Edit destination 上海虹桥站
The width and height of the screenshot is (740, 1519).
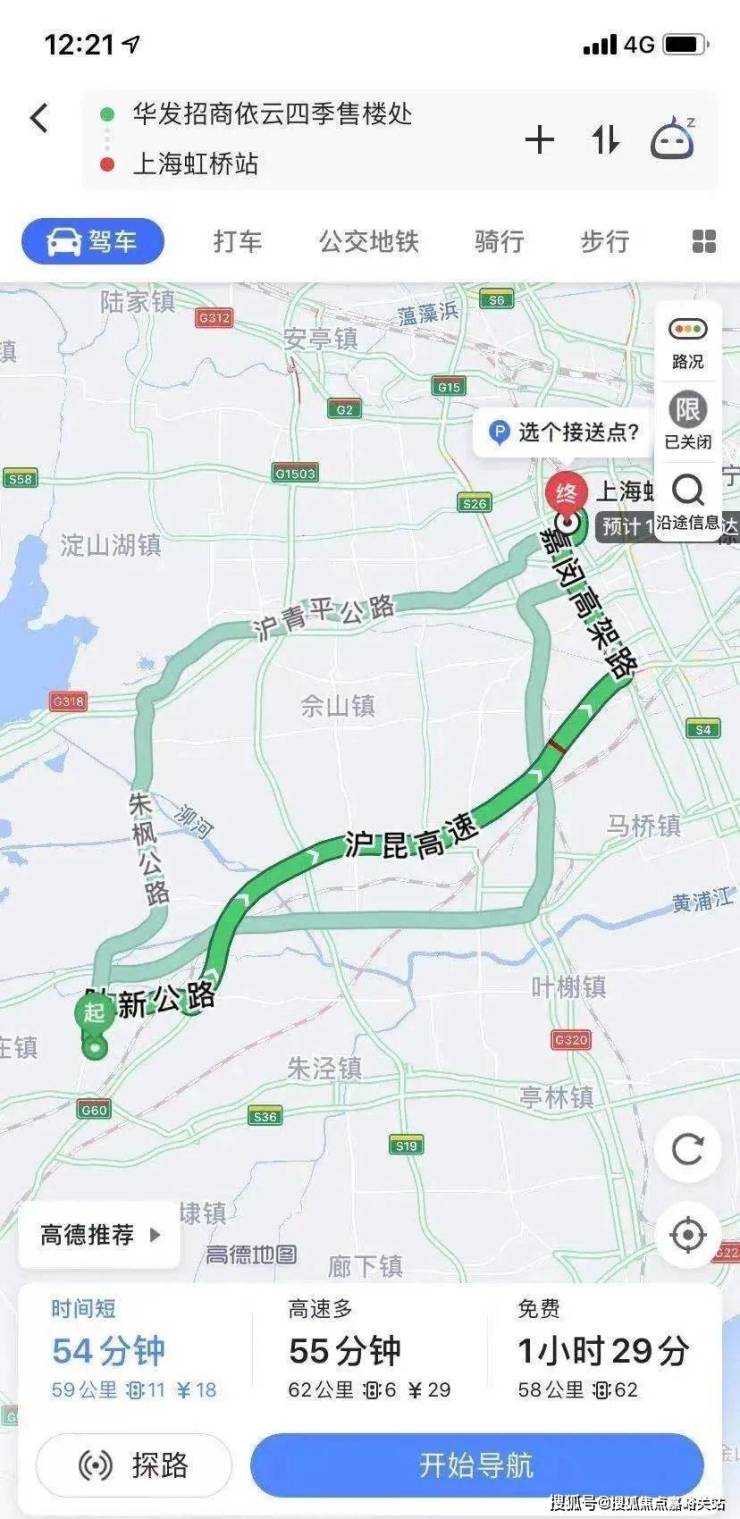196,164
